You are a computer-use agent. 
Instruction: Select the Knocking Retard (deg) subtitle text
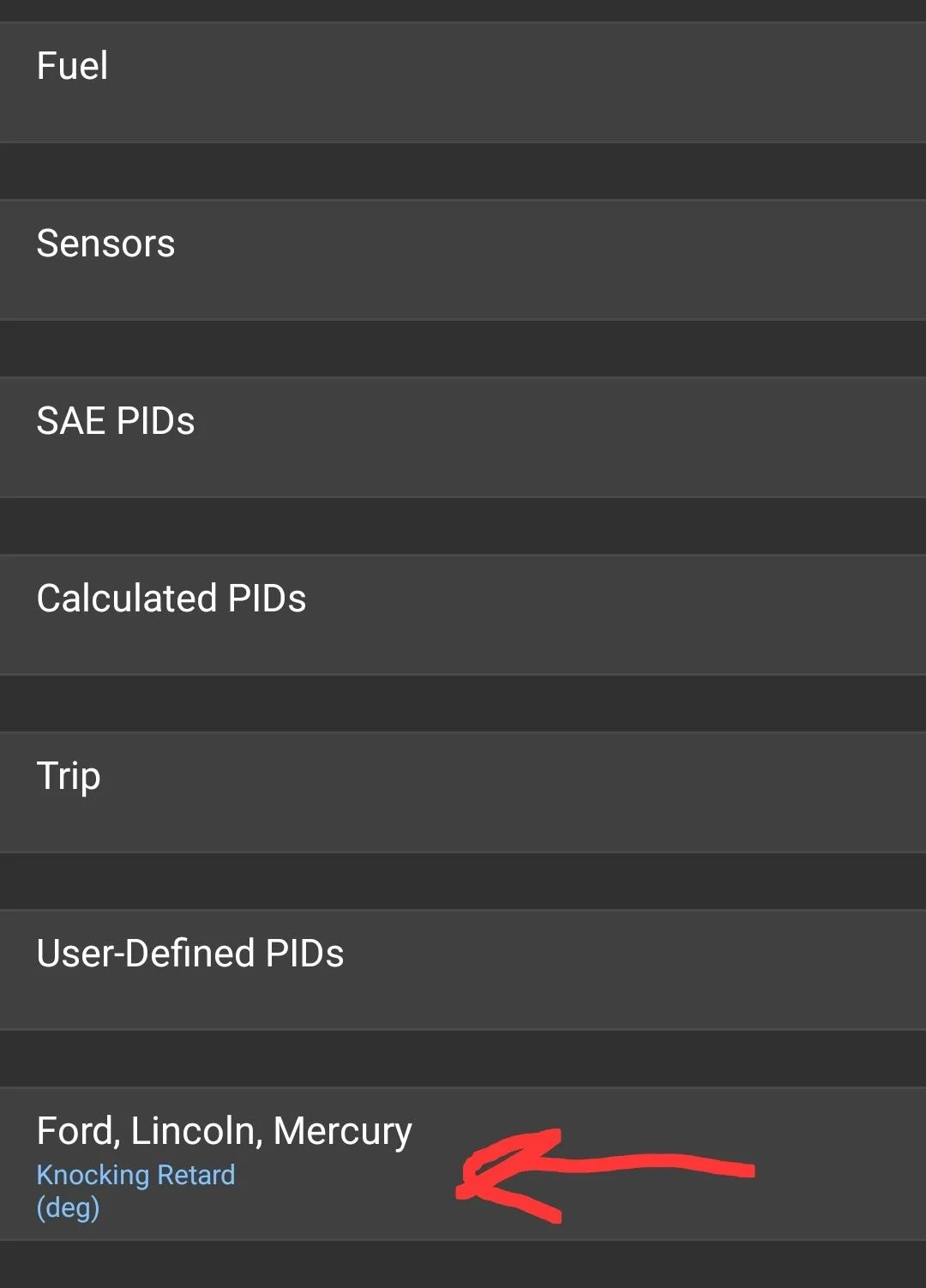pos(135,1191)
